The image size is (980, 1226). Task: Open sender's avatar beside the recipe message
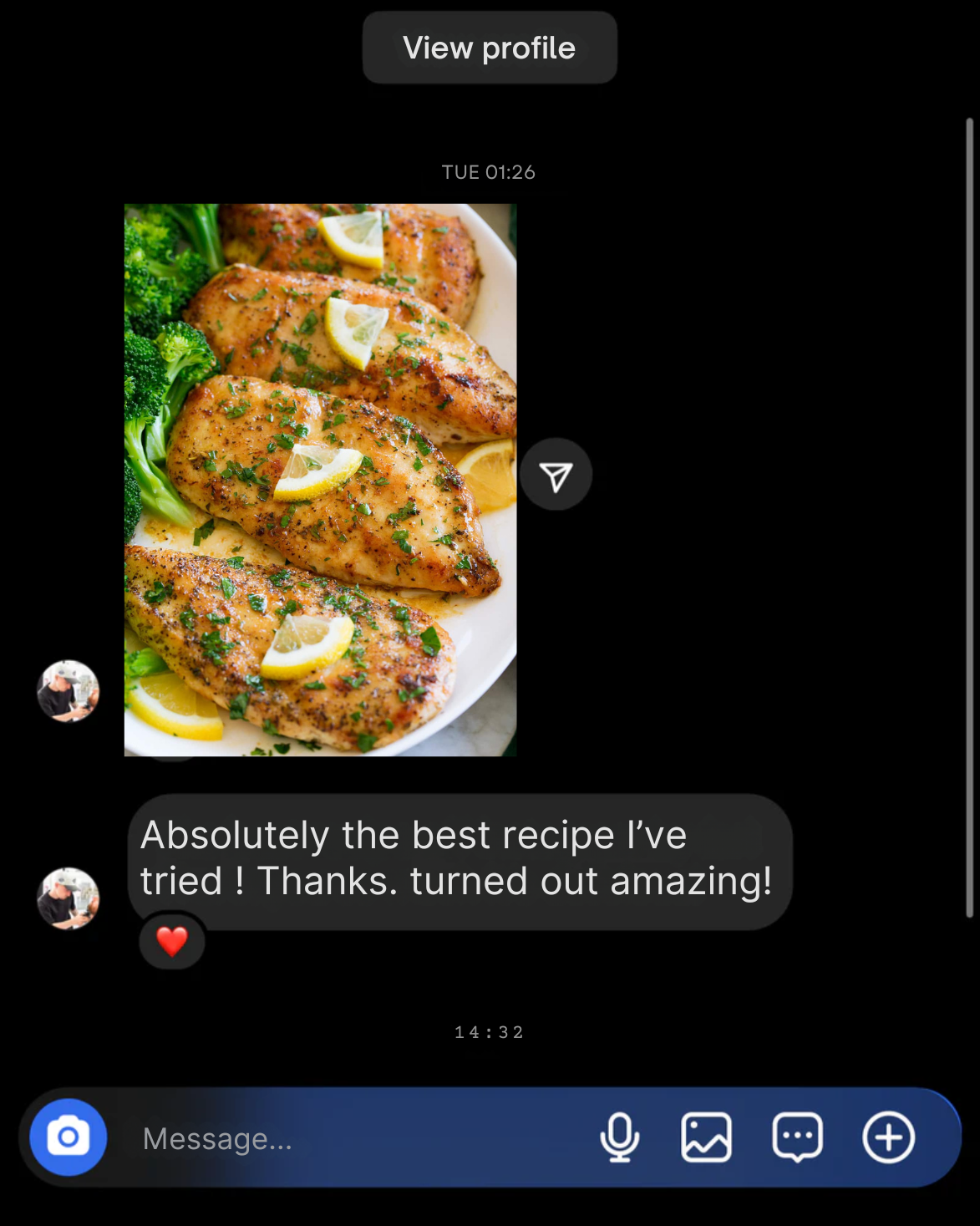(x=69, y=899)
